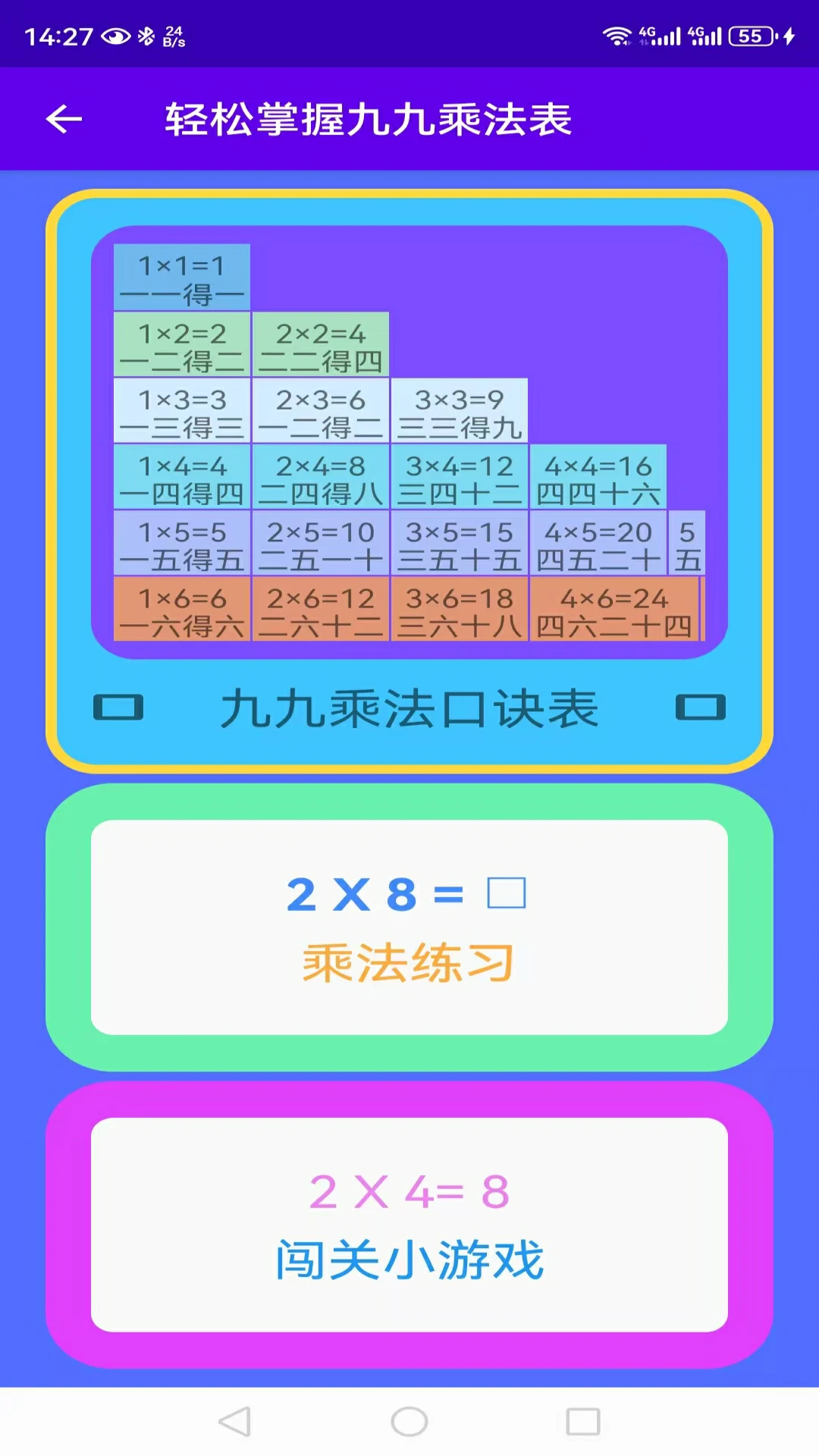819x1456 pixels.
Task: Open recent apps from navigation bar
Action: [583, 1422]
